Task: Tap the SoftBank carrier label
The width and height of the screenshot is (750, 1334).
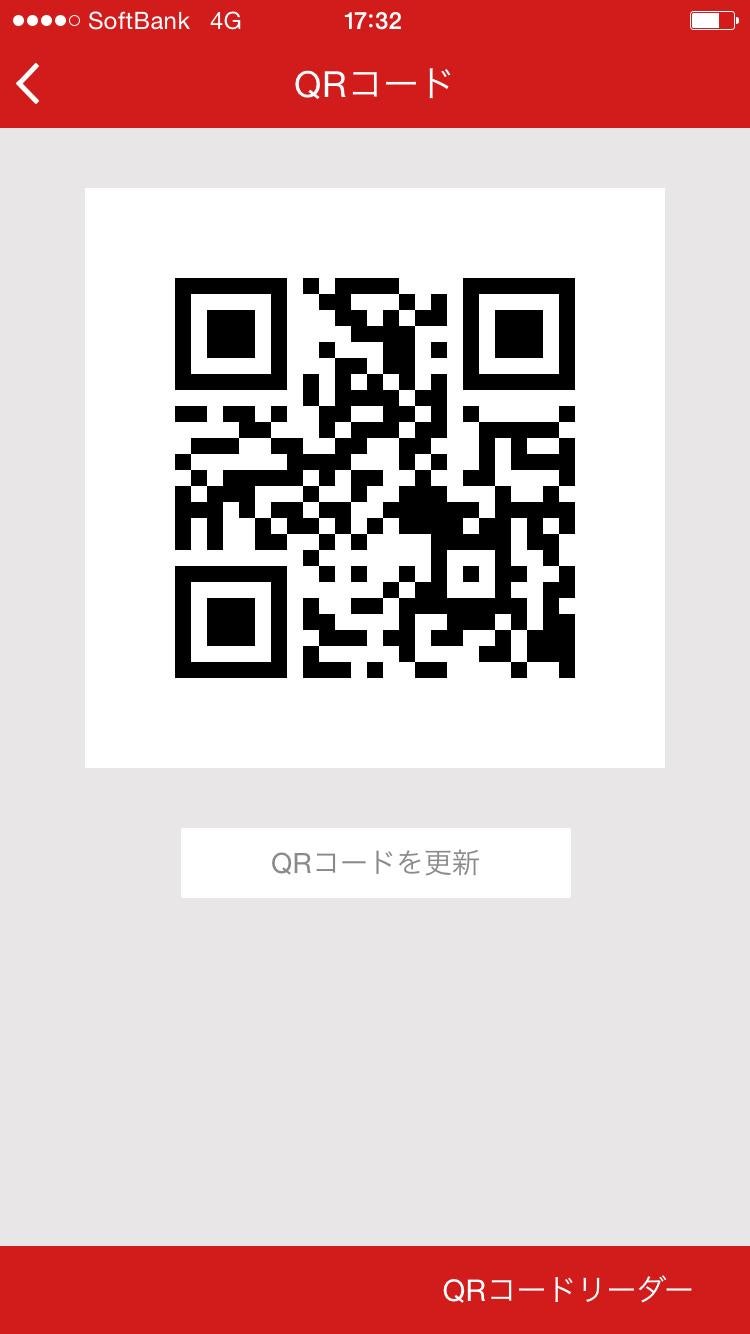Action: coord(137,20)
